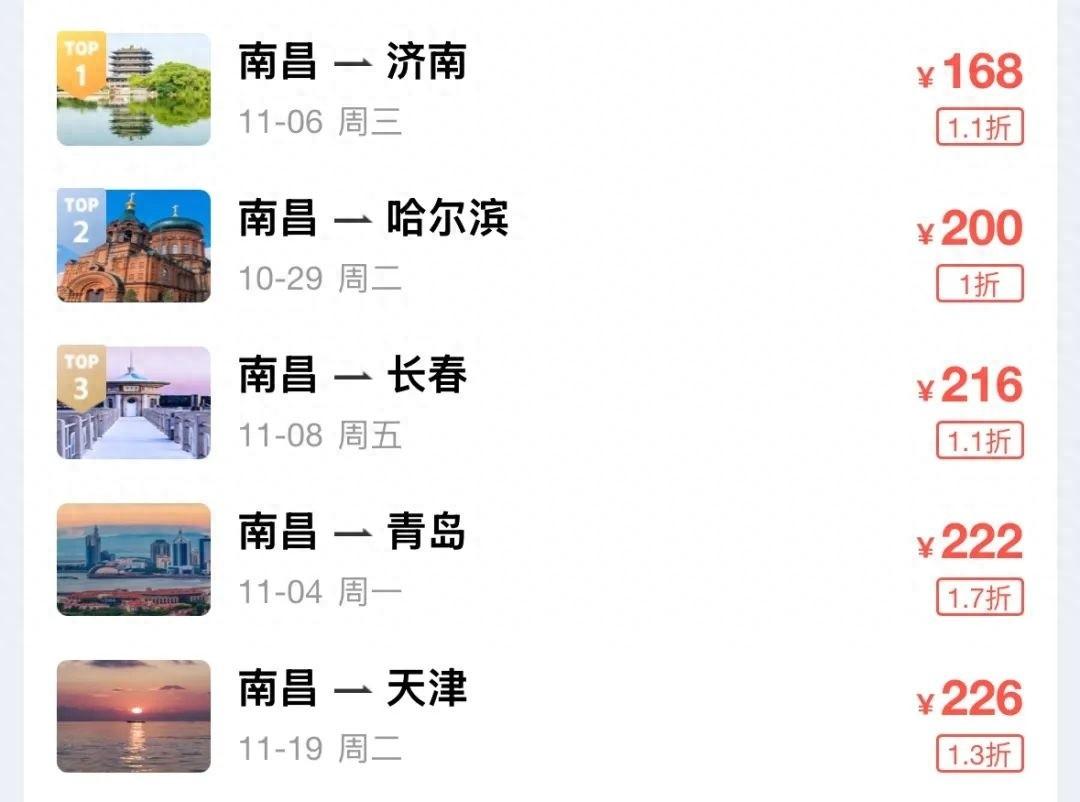Image resolution: width=1080 pixels, height=802 pixels.
Task: Tap the 南昌 to 天津 flight for ¥226
Action: tap(540, 716)
